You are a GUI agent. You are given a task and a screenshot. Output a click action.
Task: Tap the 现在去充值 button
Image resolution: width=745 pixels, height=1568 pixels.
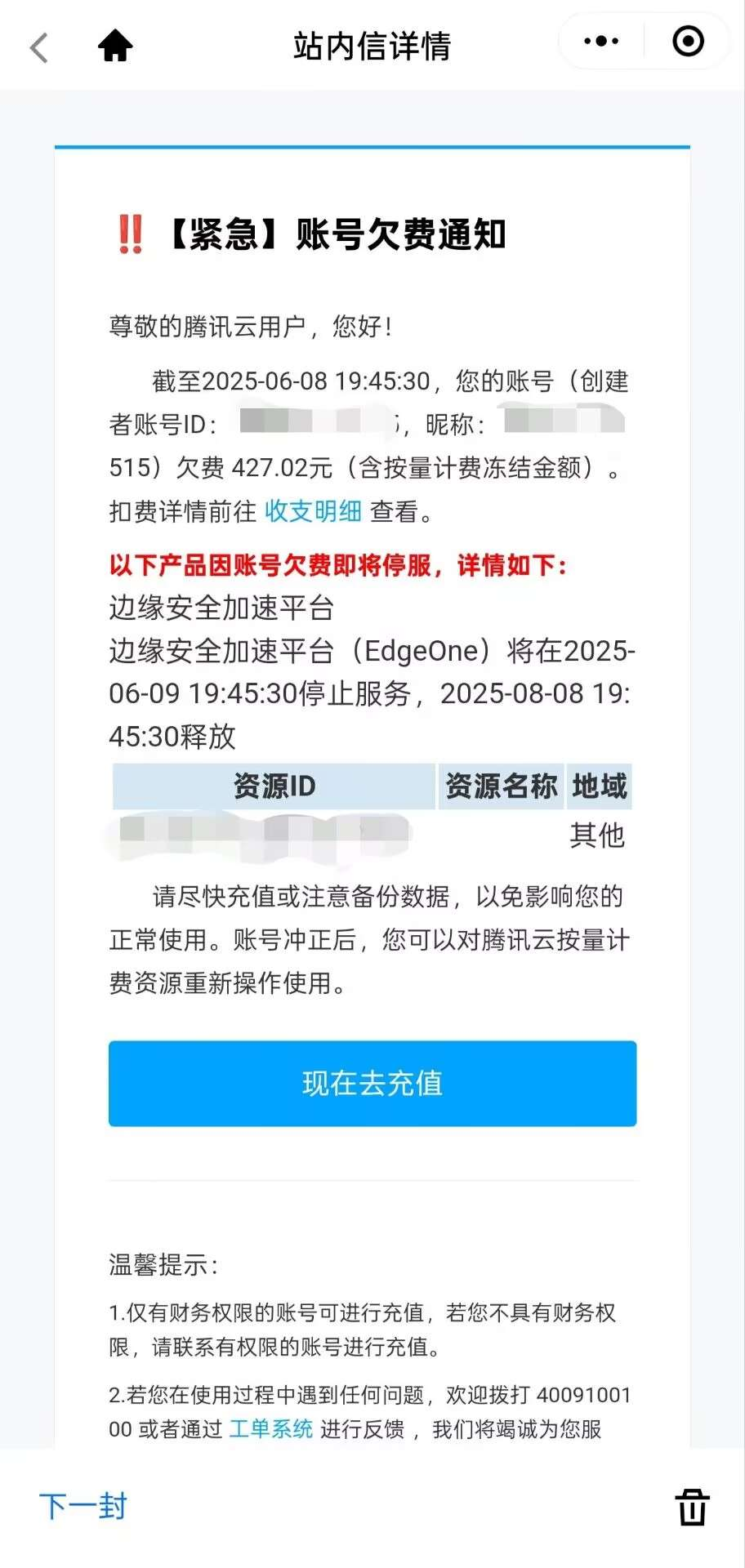click(372, 1083)
